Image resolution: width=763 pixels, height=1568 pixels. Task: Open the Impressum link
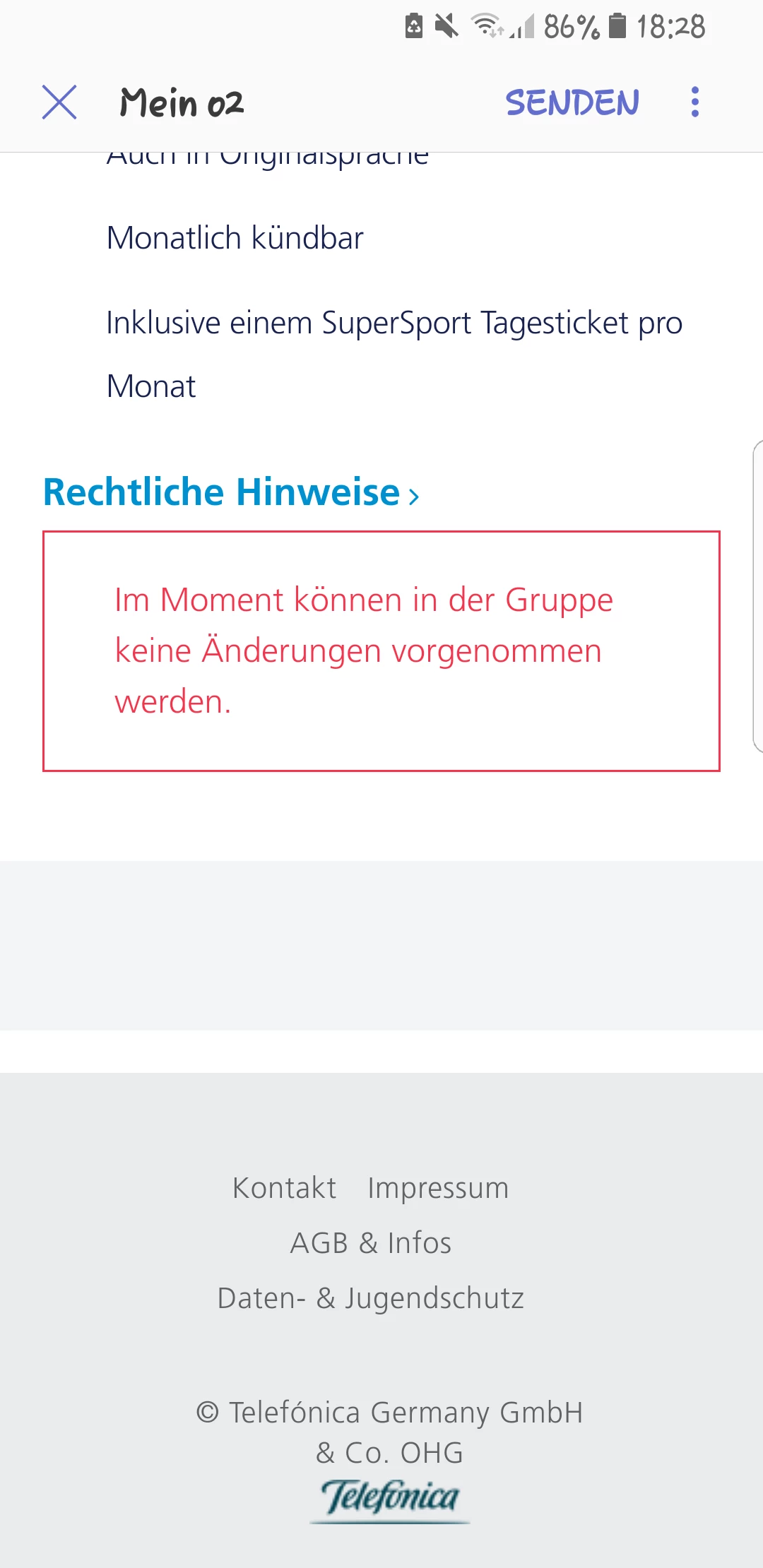438,1188
